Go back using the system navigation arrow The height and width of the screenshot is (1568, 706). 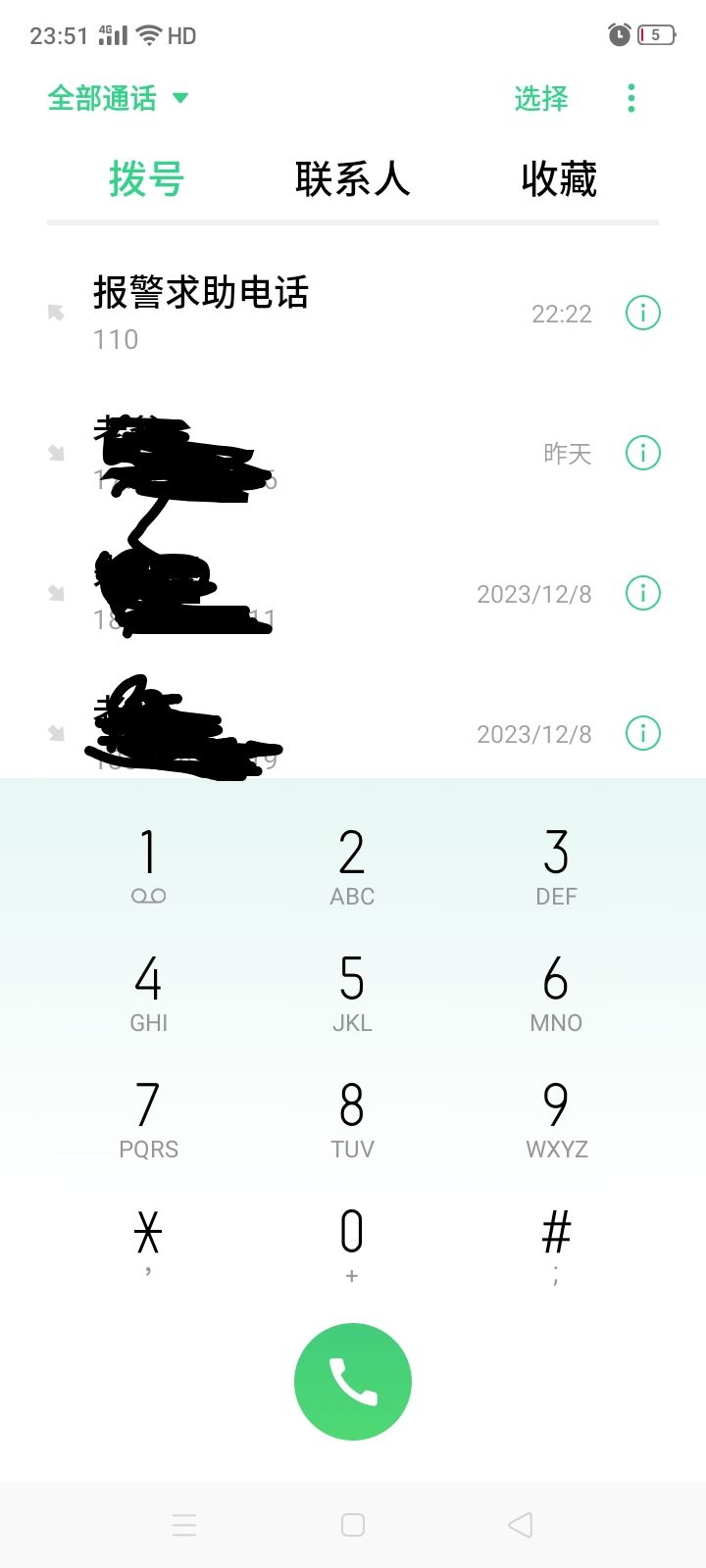pyautogui.click(x=521, y=1525)
